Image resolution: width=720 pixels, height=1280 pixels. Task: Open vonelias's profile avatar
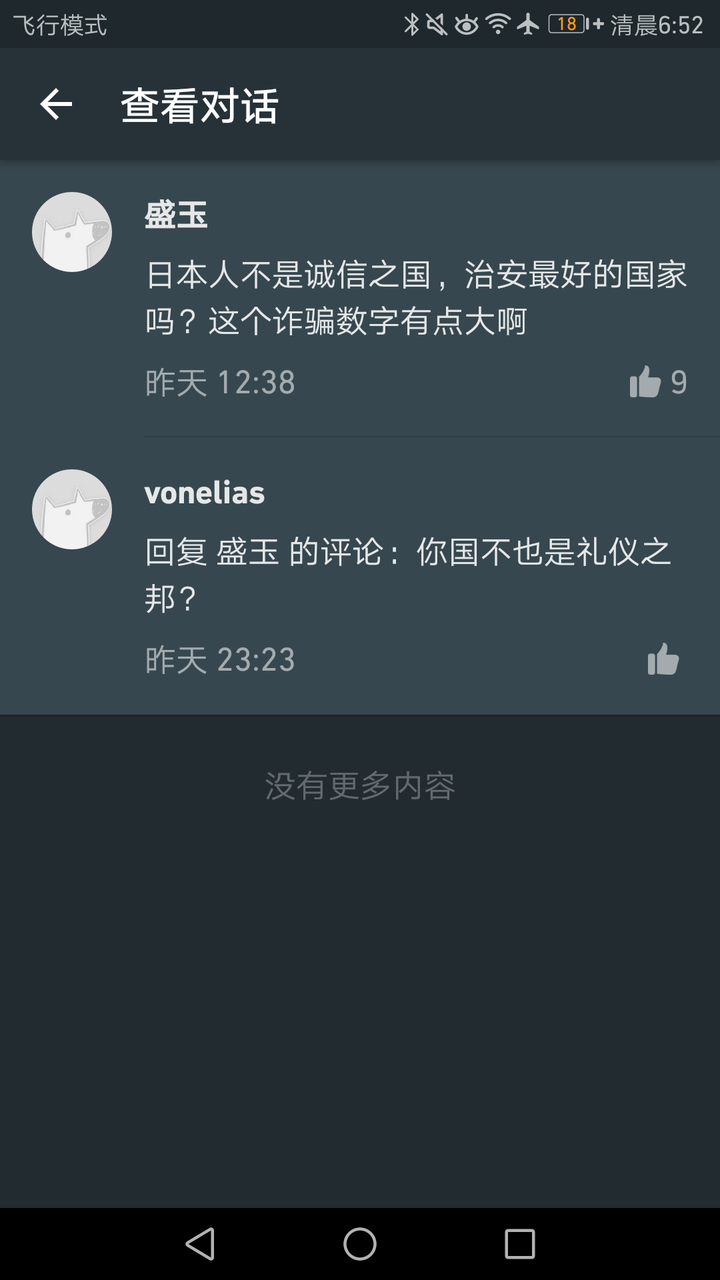pos(72,509)
